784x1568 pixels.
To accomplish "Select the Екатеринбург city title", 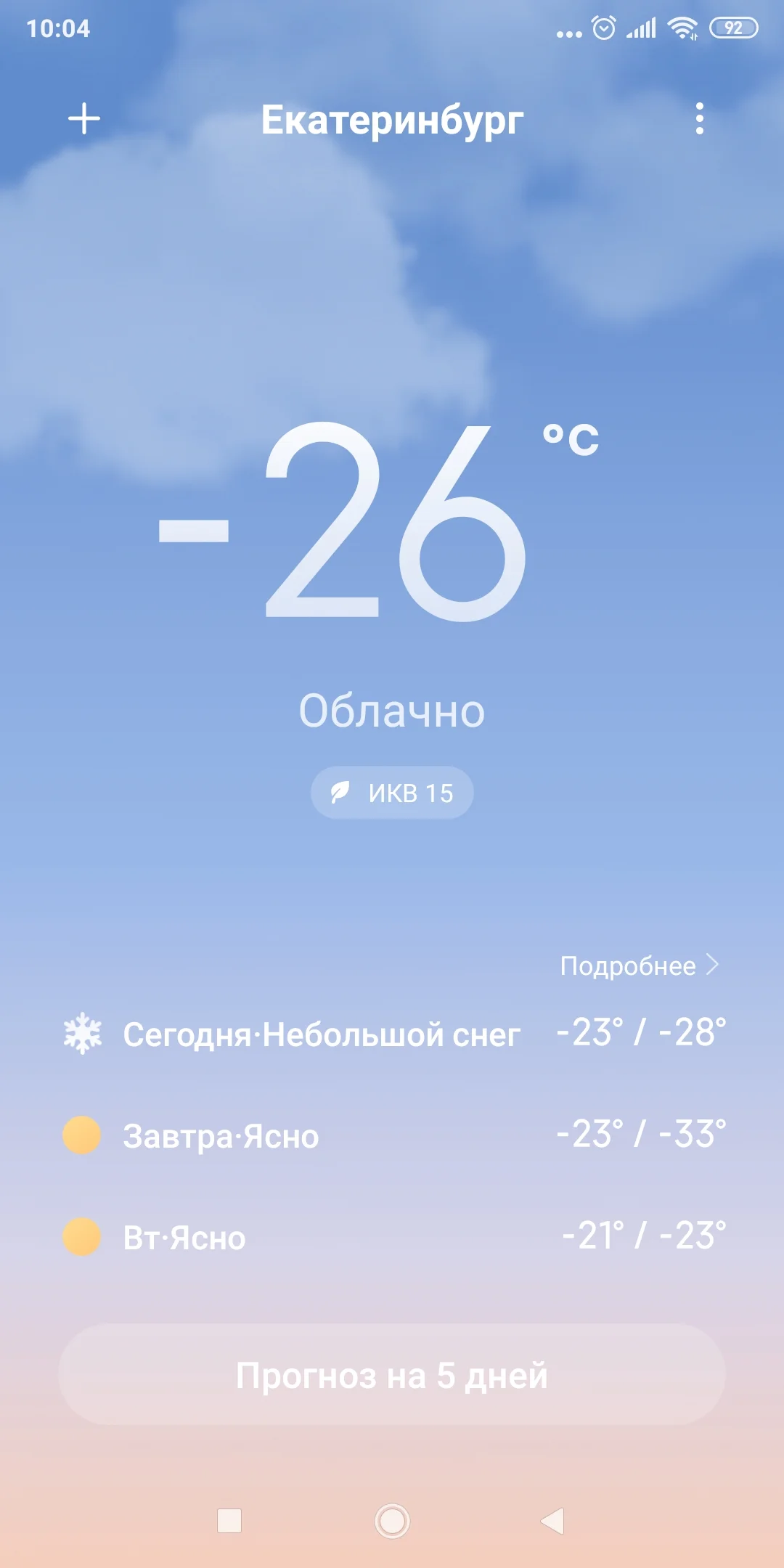I will (x=392, y=120).
